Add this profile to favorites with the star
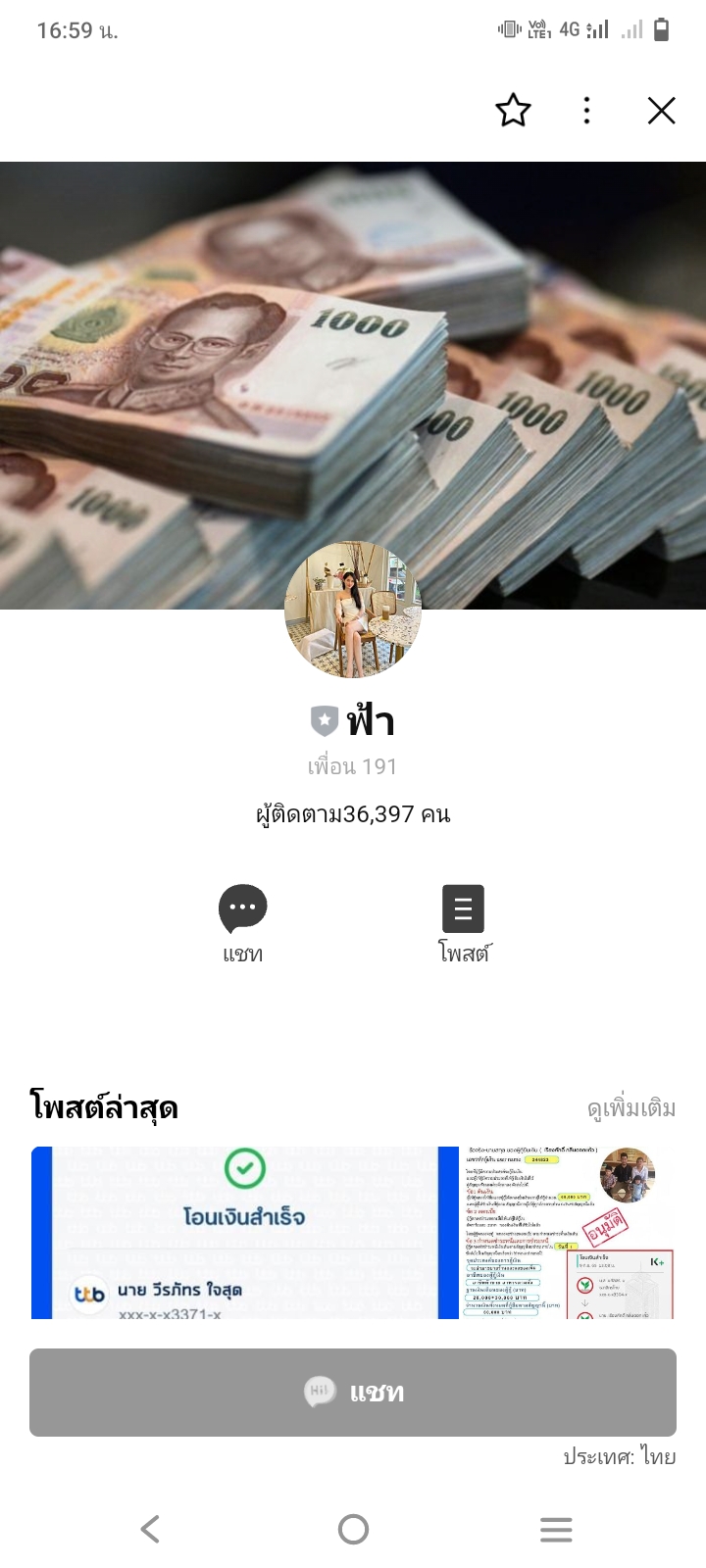Screen dimensions: 706x1568 [x=513, y=111]
